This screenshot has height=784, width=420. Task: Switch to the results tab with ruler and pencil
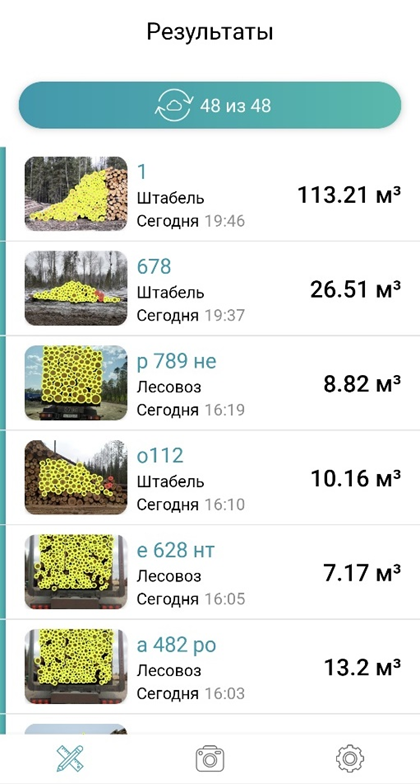70,758
